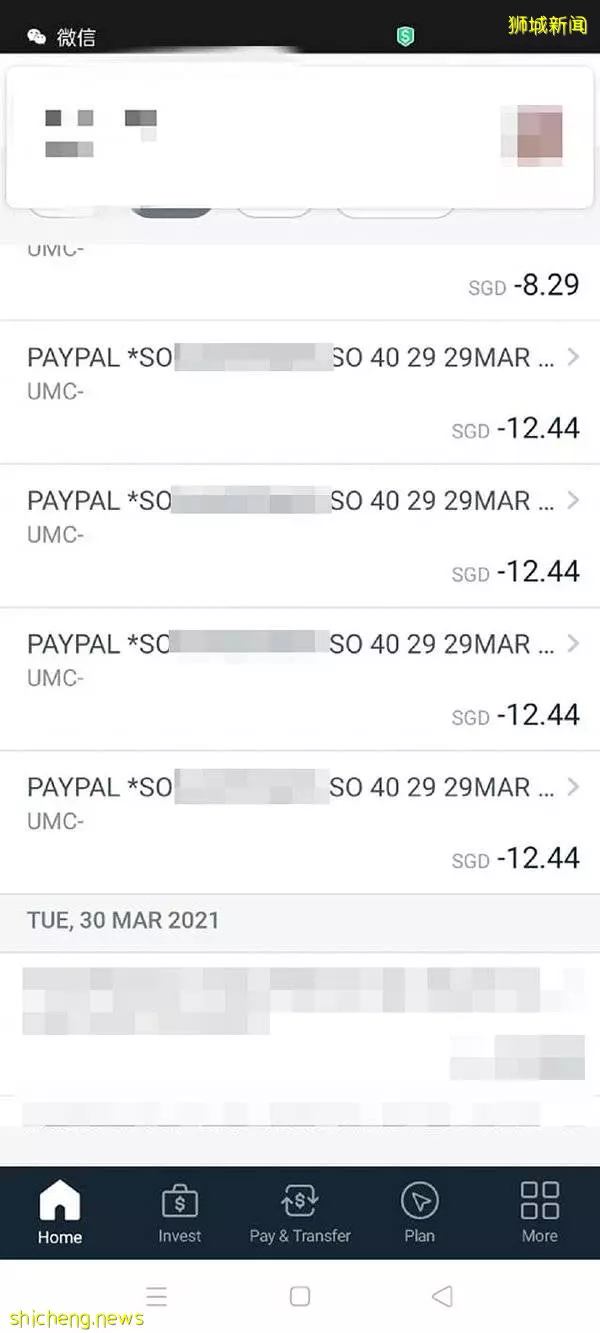Open the More menu tab

pyautogui.click(x=540, y=1212)
